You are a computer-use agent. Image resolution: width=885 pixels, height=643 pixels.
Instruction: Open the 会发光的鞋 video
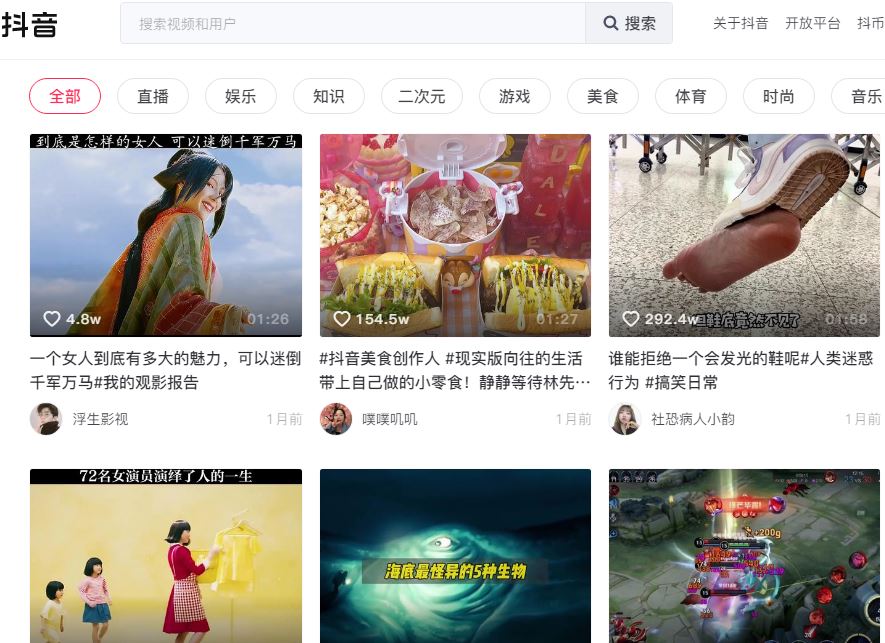click(744, 235)
